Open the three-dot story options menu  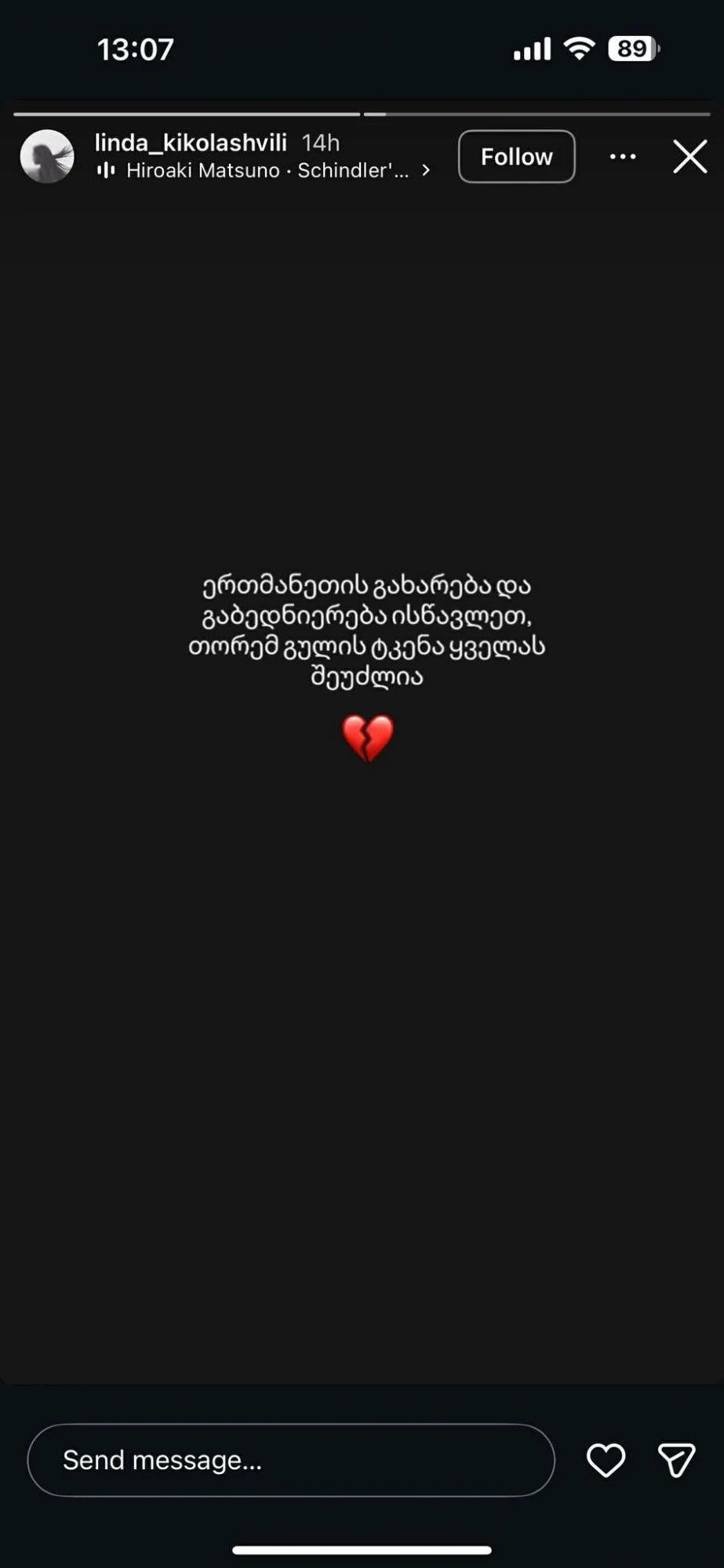point(623,157)
